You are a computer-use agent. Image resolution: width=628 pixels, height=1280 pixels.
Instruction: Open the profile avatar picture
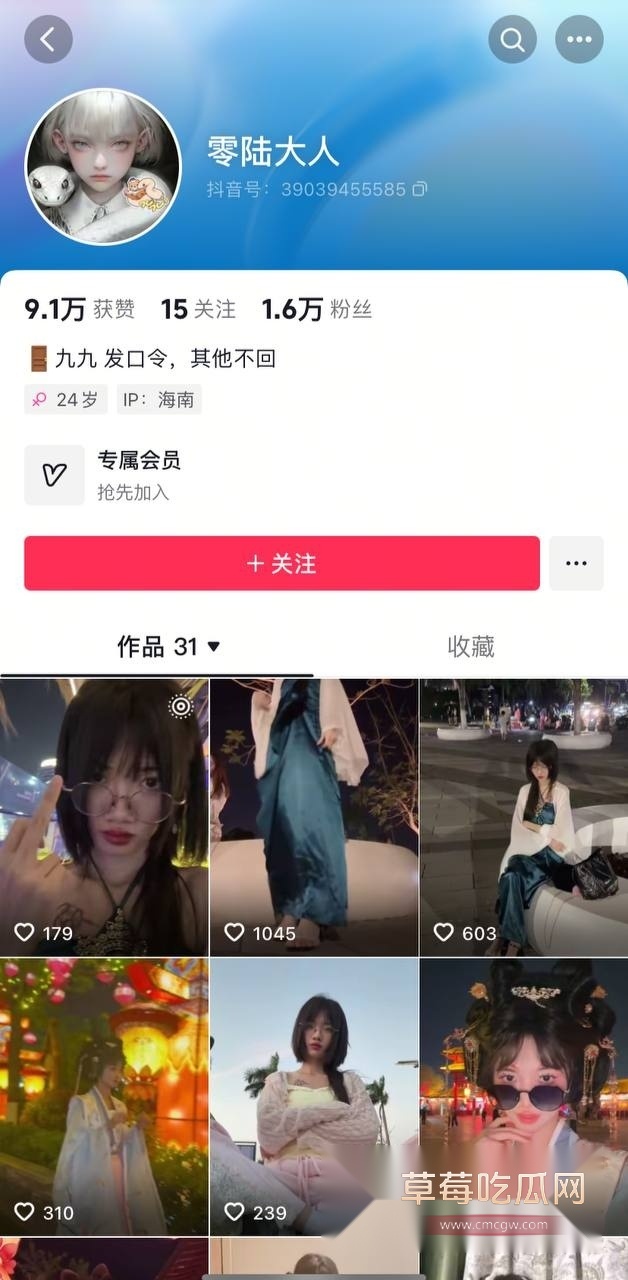coord(102,167)
